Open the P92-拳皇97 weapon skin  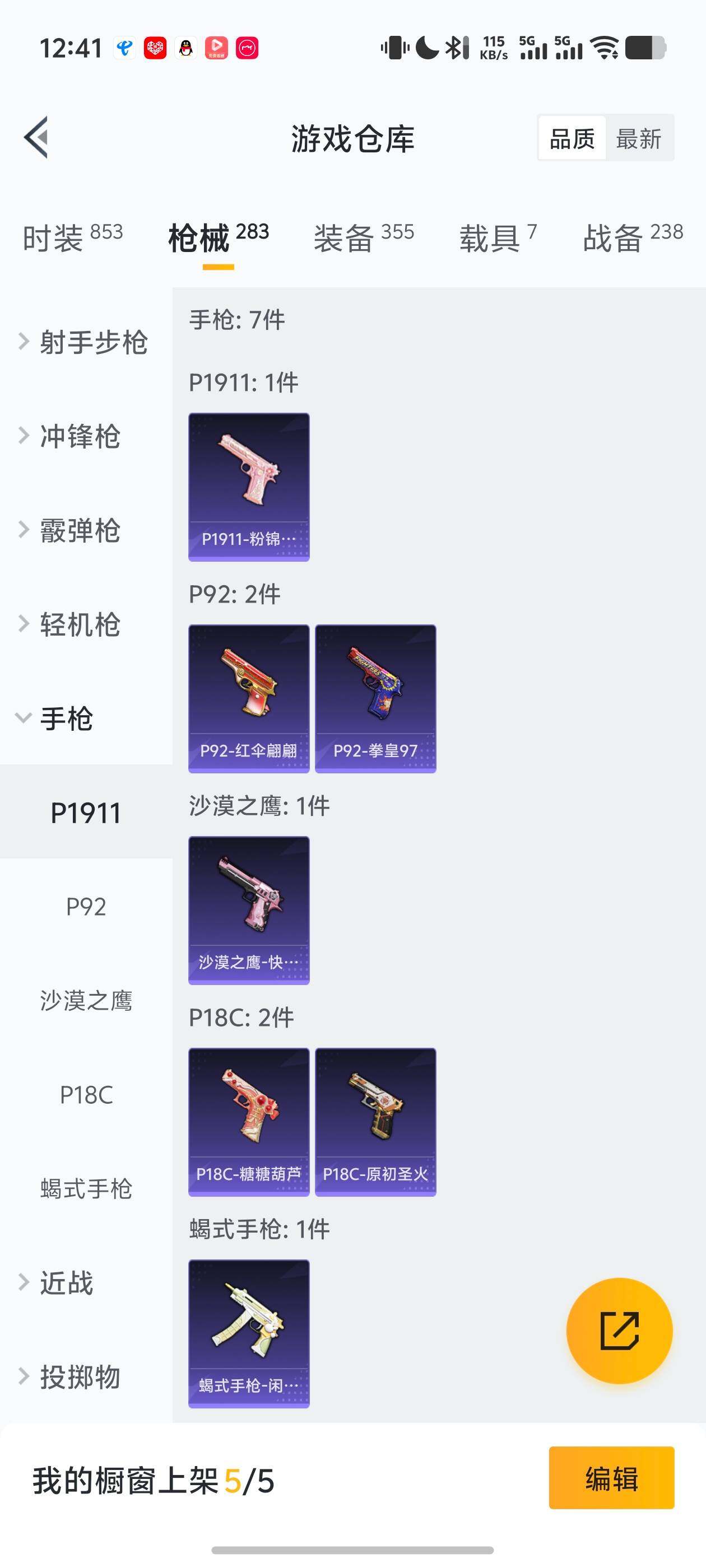pos(375,698)
